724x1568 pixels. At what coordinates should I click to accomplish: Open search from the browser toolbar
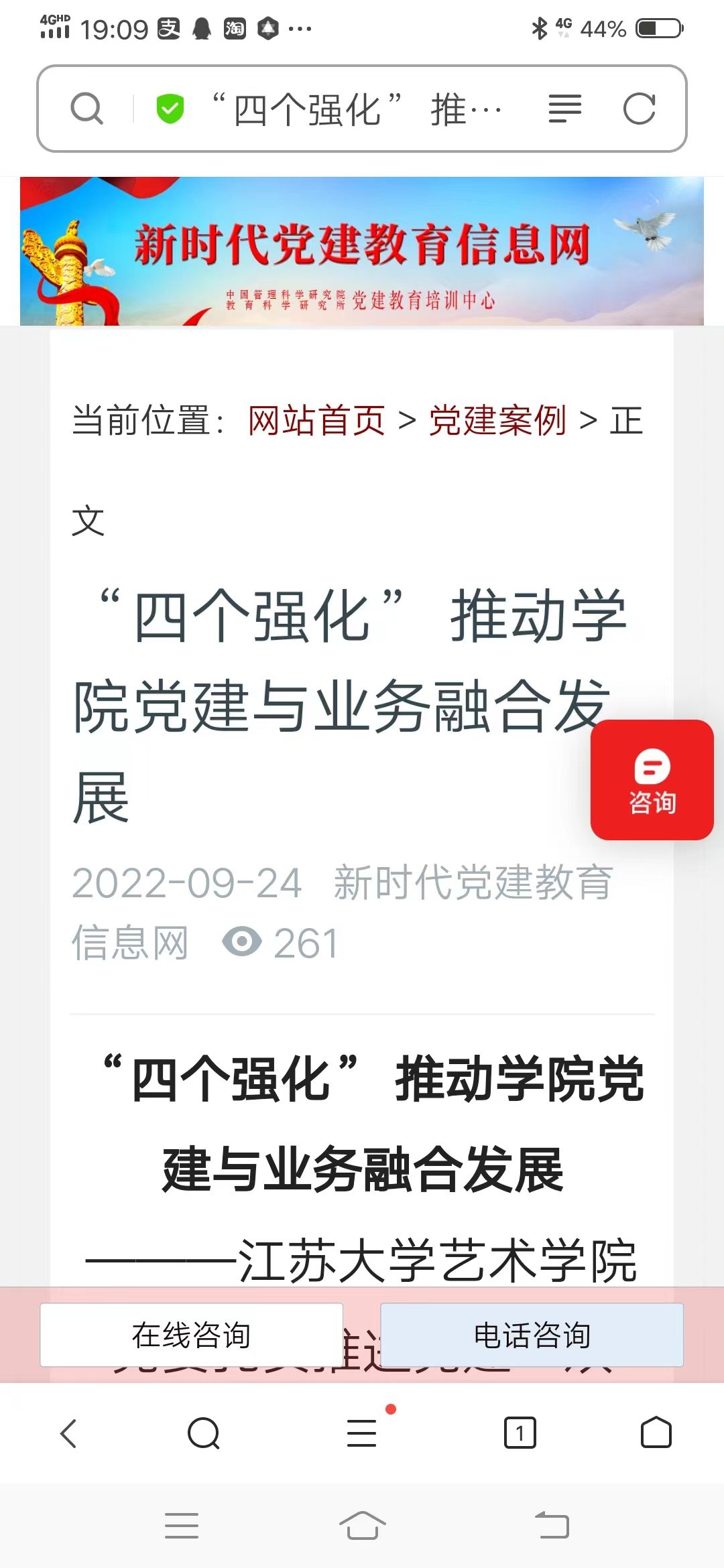pyautogui.click(x=204, y=1433)
